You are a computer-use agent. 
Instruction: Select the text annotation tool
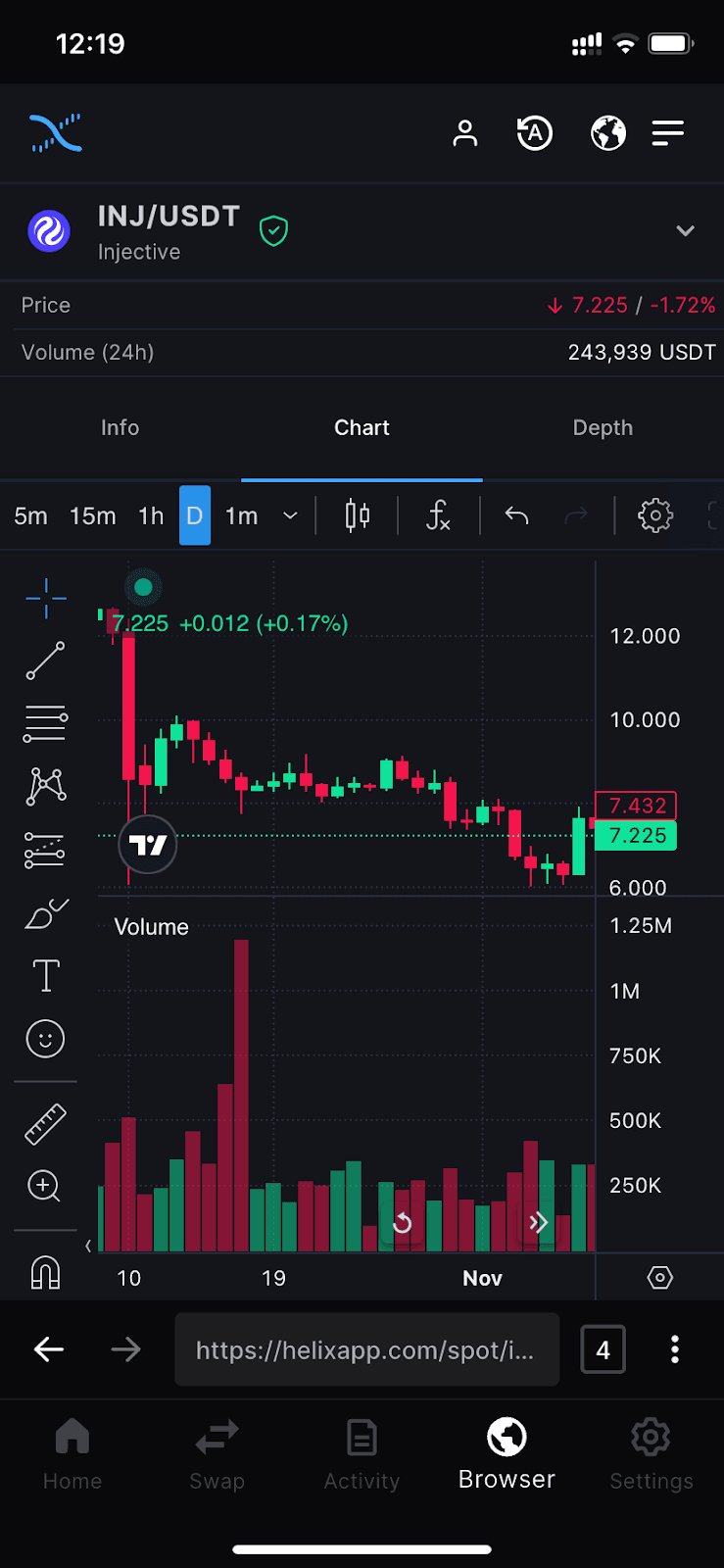(x=45, y=976)
